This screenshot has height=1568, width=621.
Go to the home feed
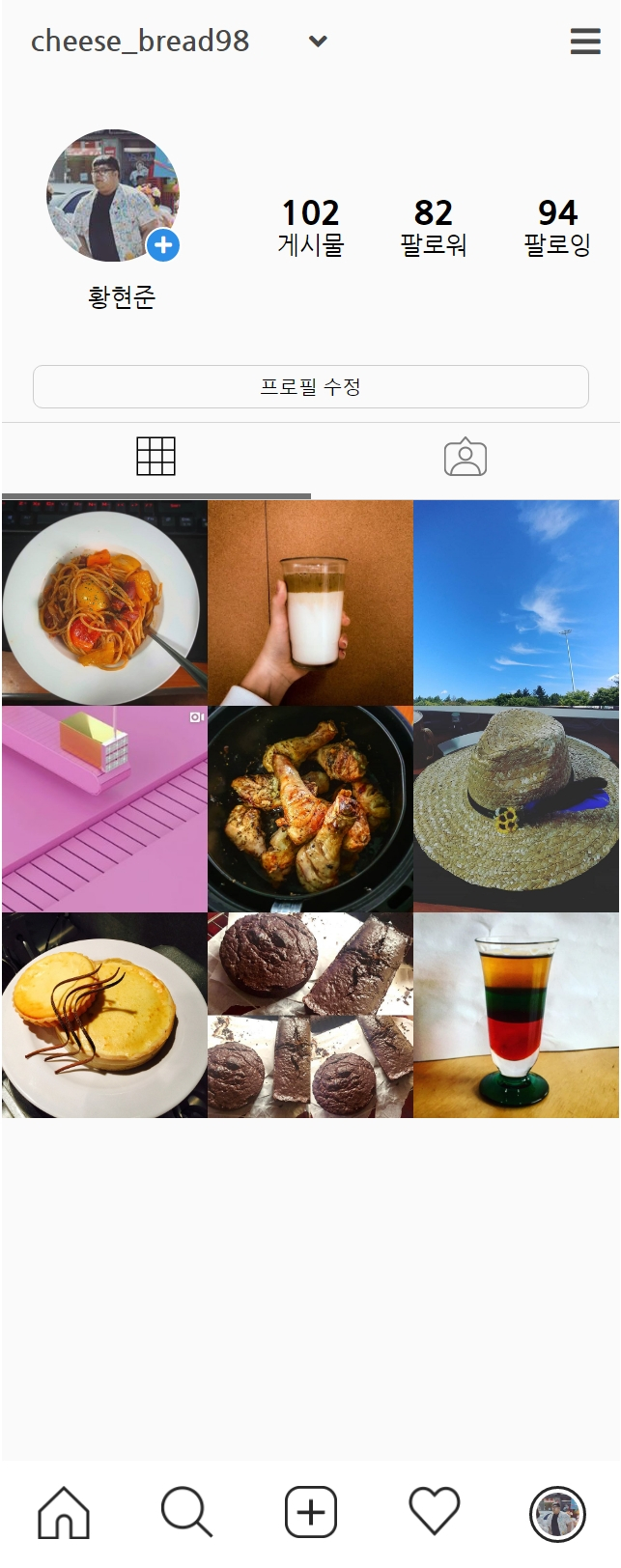(64, 1512)
